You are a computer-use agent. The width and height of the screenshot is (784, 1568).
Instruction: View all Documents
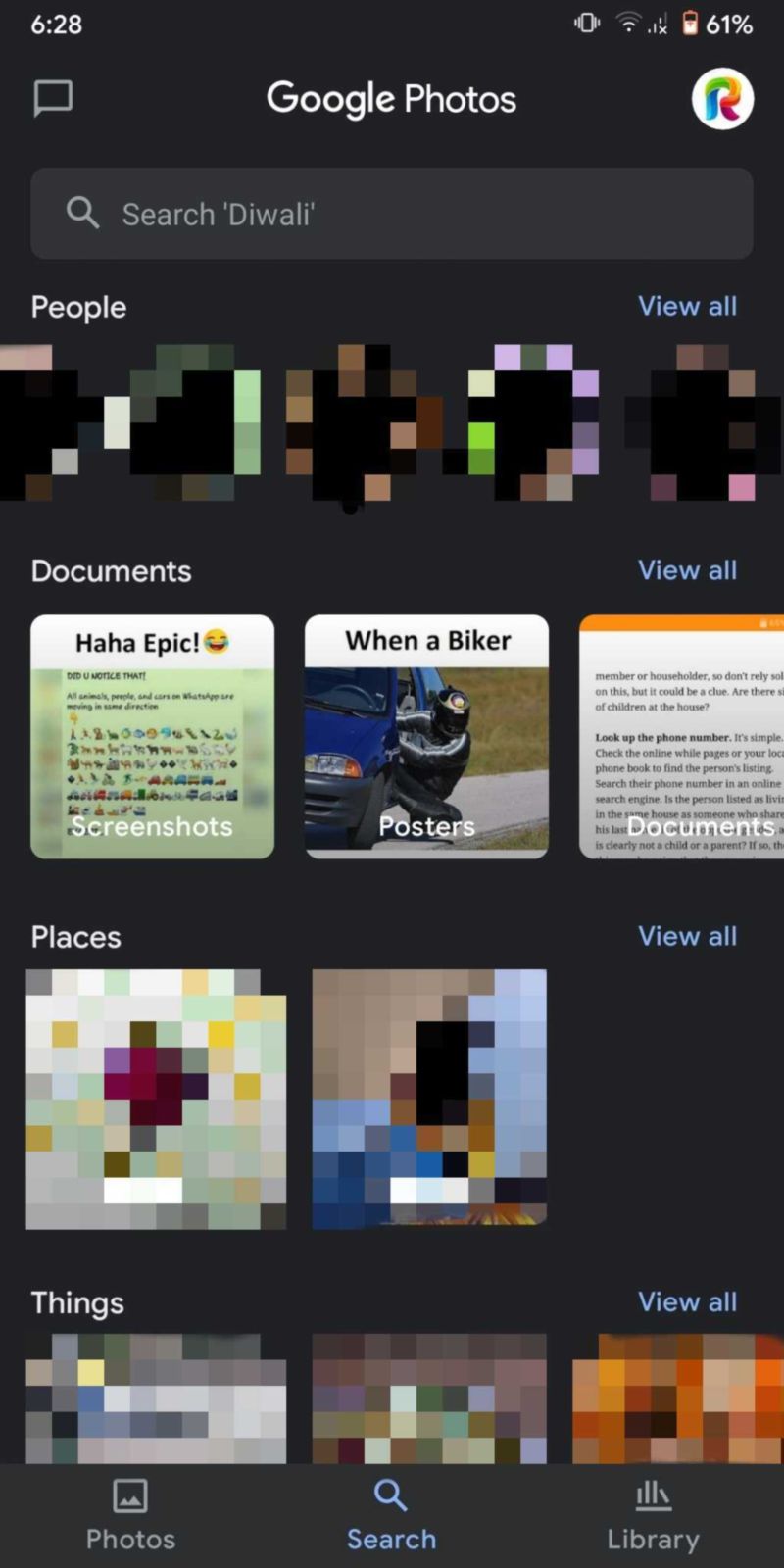click(687, 570)
